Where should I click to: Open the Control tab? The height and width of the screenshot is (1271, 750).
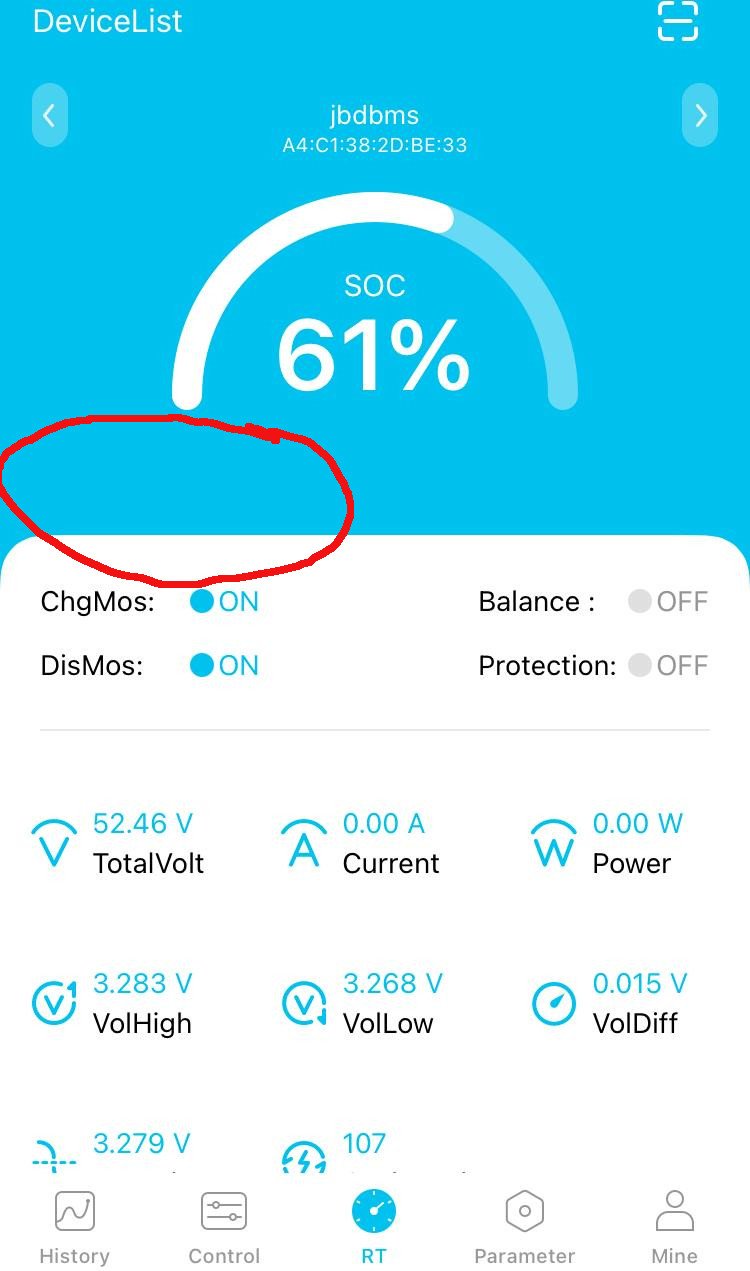pos(224,1227)
